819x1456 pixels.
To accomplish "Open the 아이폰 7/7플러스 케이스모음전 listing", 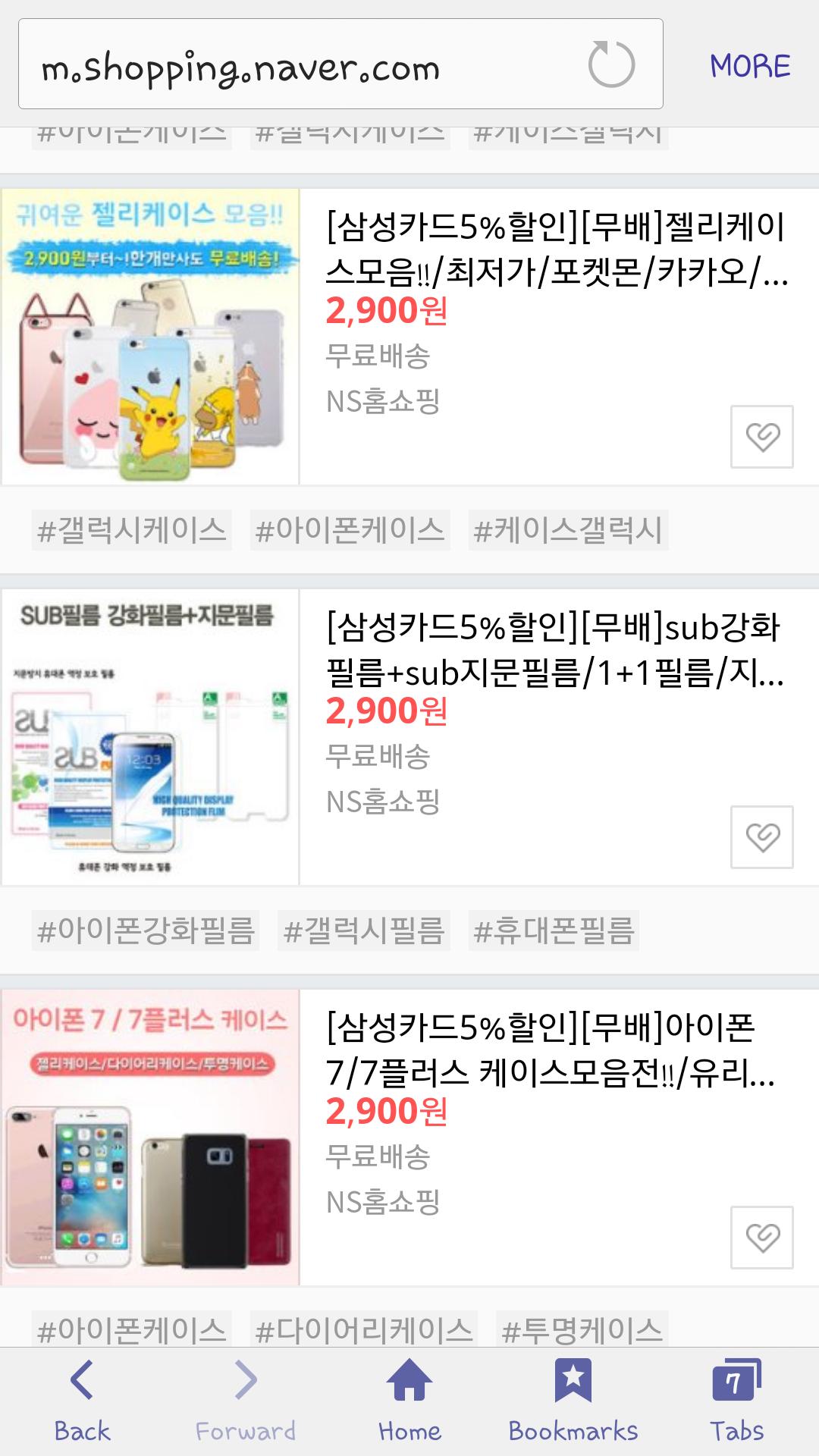I will [x=551, y=1050].
